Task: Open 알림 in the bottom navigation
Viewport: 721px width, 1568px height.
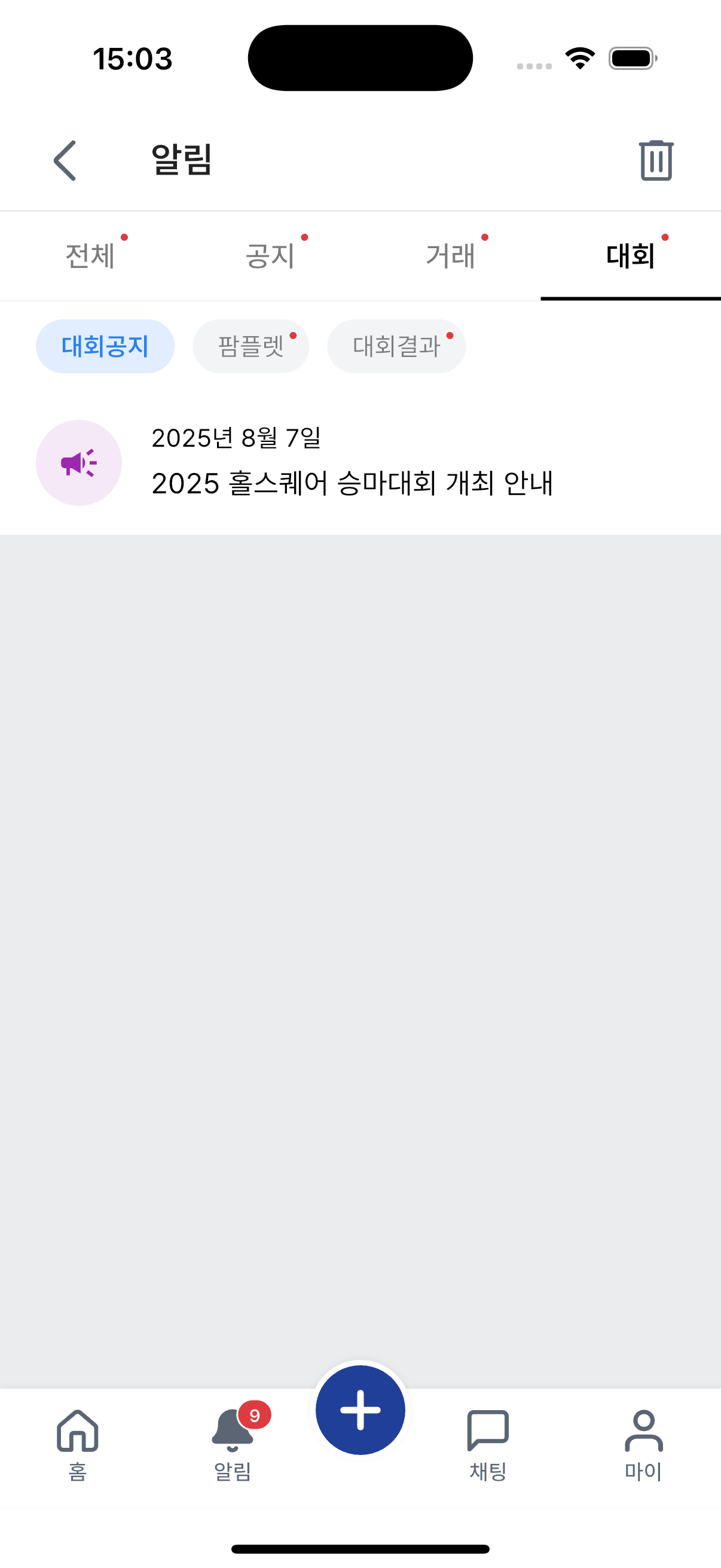Action: coord(233,1444)
